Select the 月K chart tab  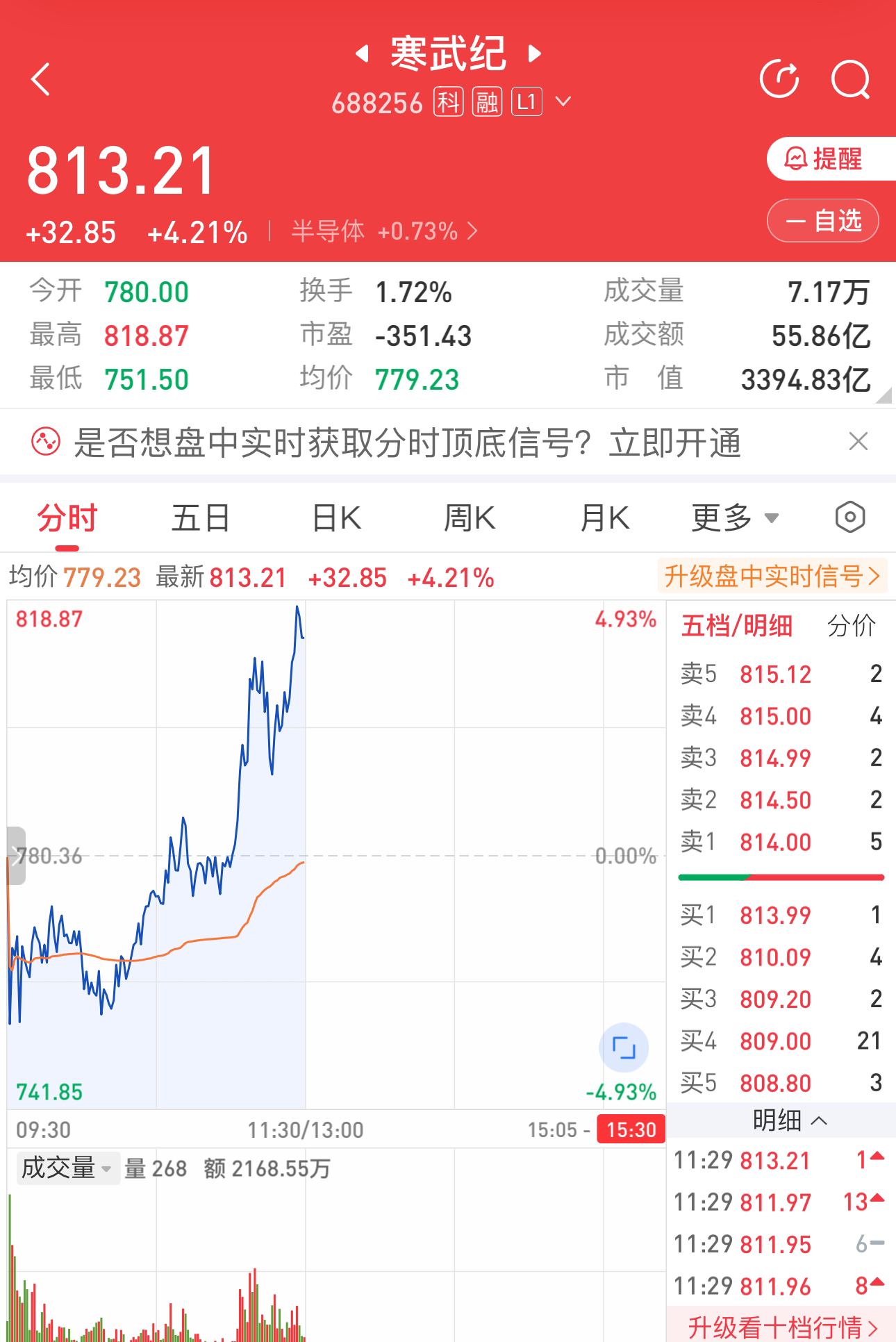(x=604, y=518)
